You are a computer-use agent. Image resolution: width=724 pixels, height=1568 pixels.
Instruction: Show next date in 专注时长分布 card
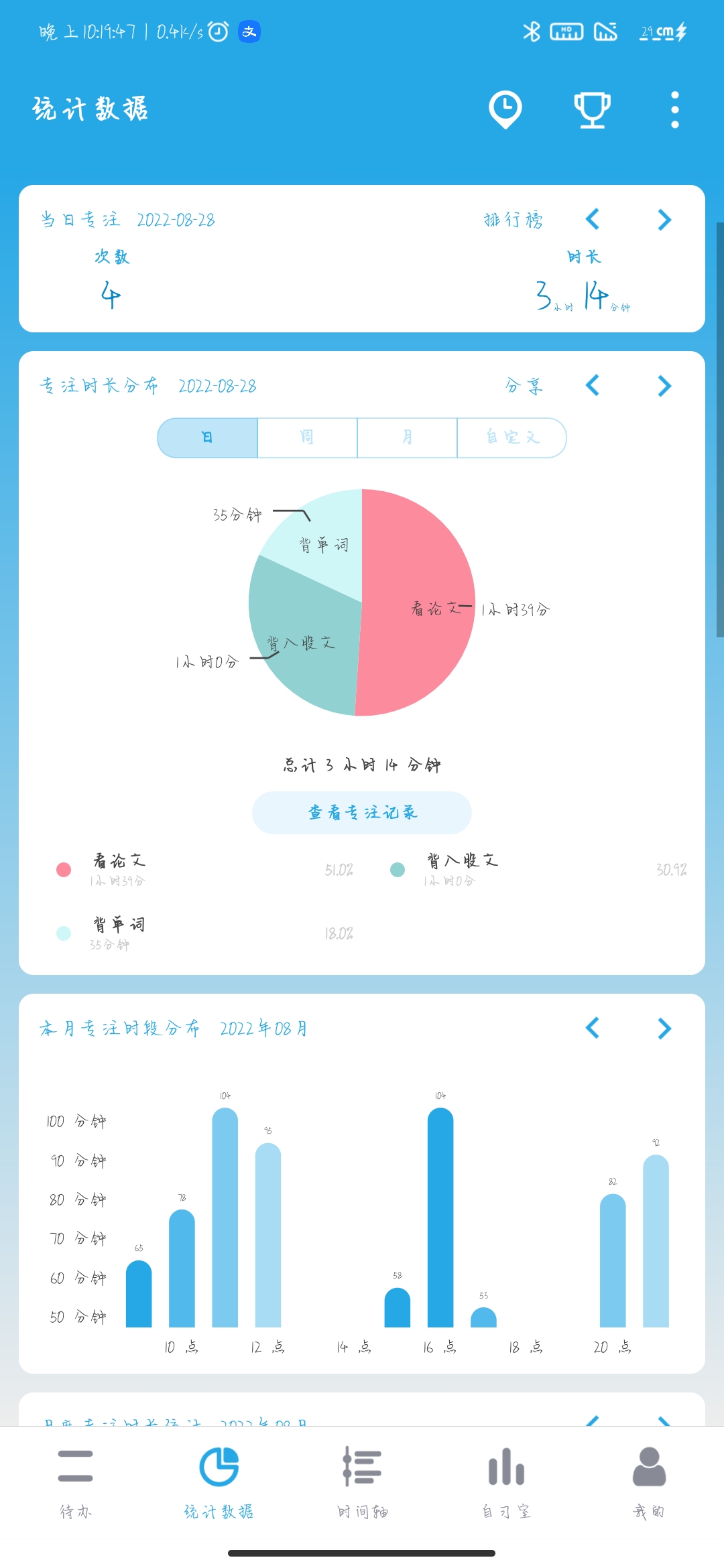coord(664,385)
